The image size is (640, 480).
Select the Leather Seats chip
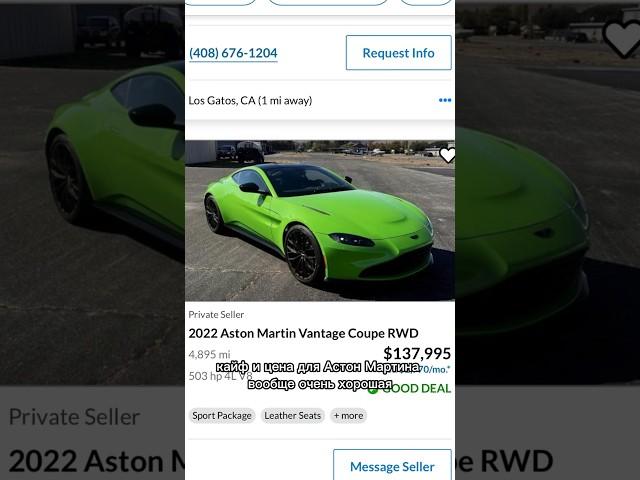point(293,415)
